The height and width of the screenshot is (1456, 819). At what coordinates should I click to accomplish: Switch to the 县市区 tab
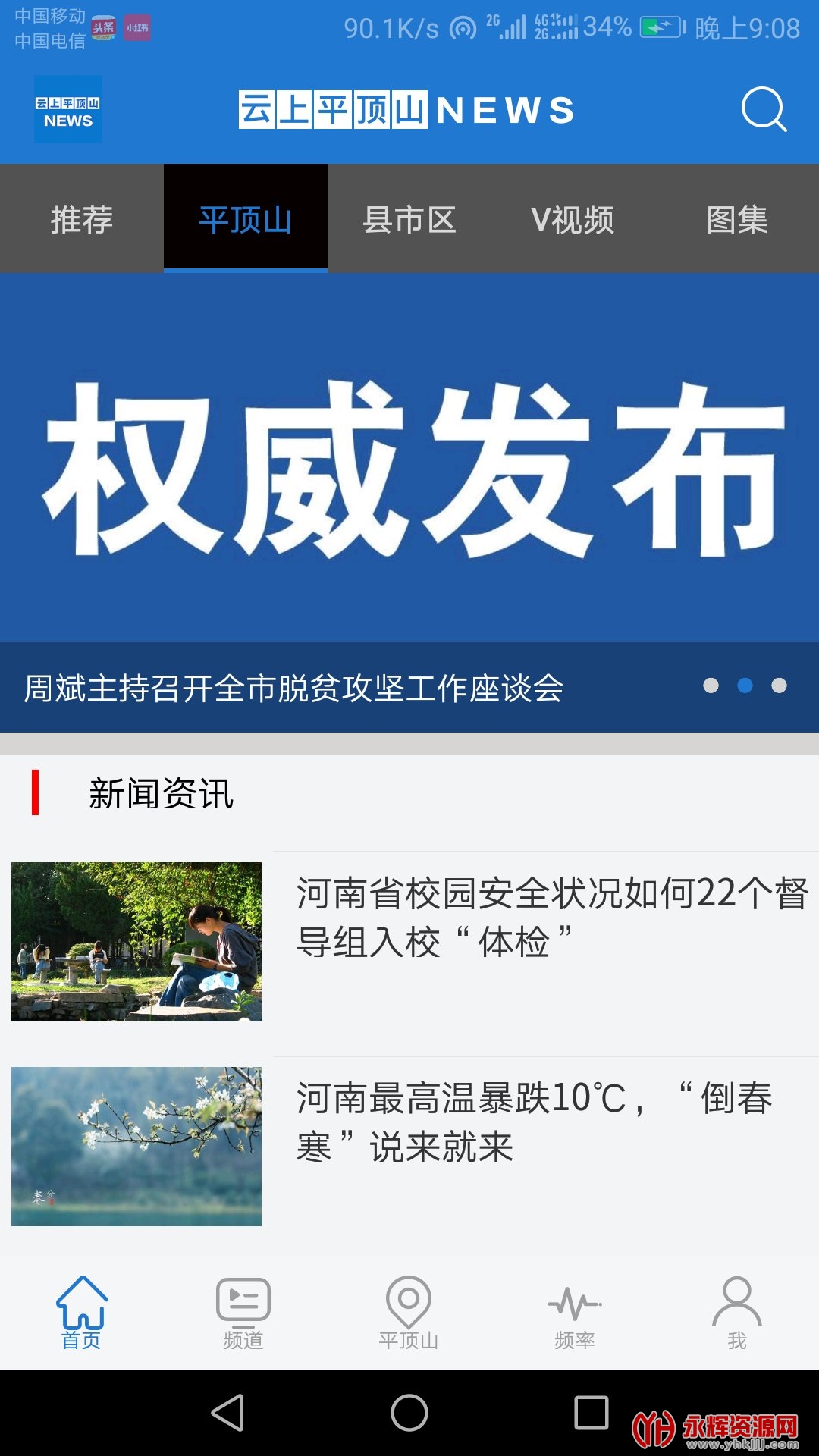(409, 220)
